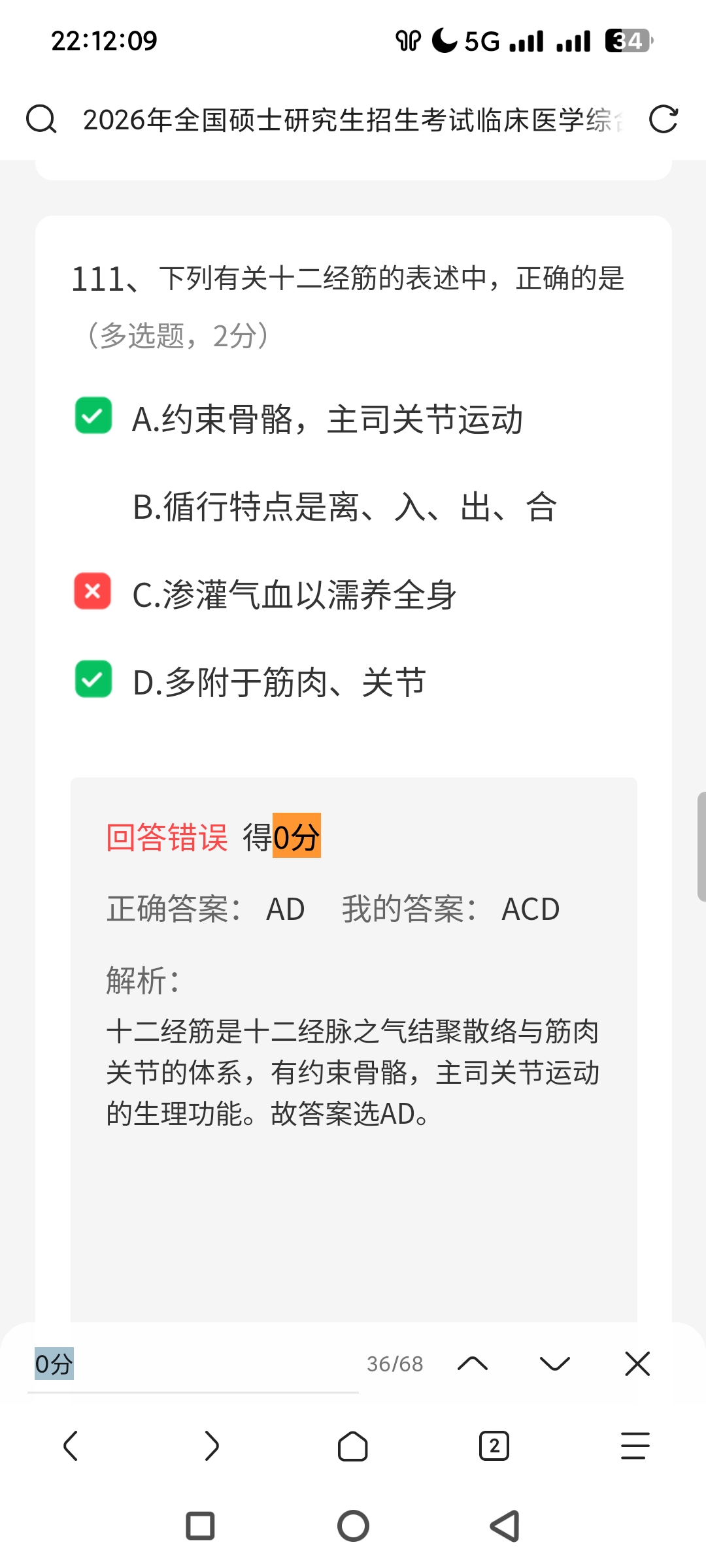The height and width of the screenshot is (1568, 706).
Task: Jump to previous find-in-page match
Action: [x=473, y=1364]
